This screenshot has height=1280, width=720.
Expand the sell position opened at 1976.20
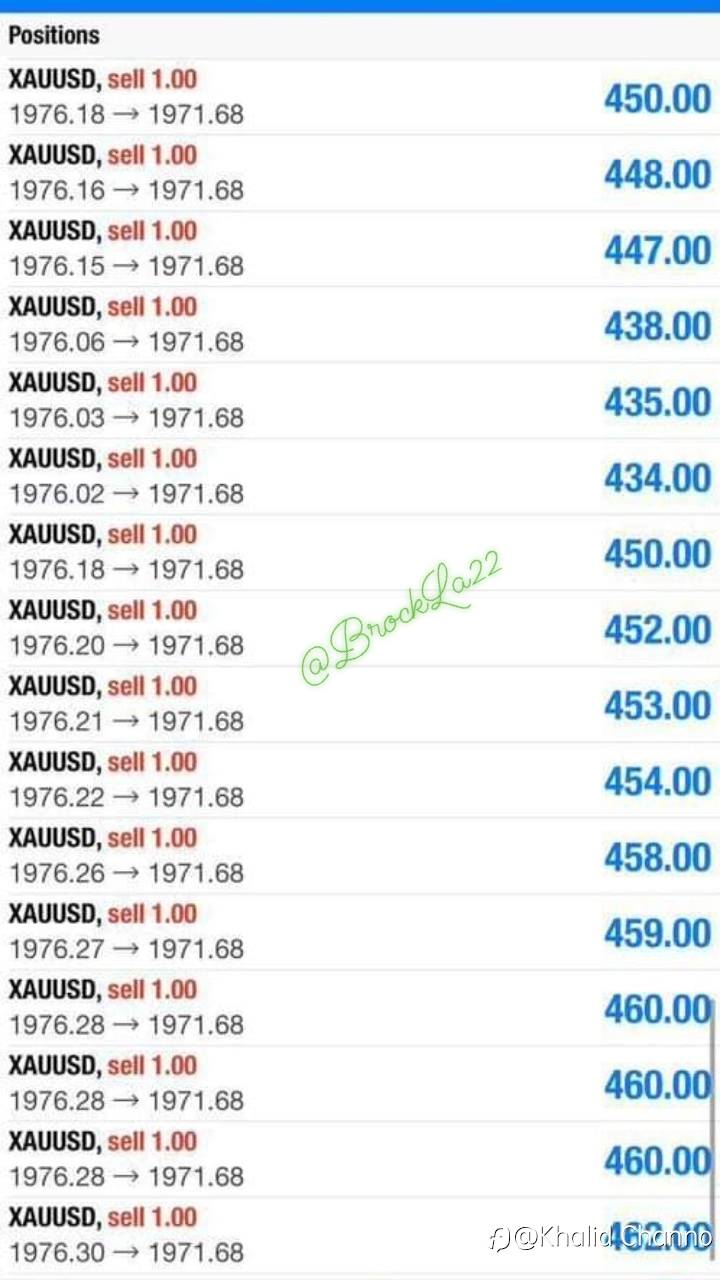point(360,629)
